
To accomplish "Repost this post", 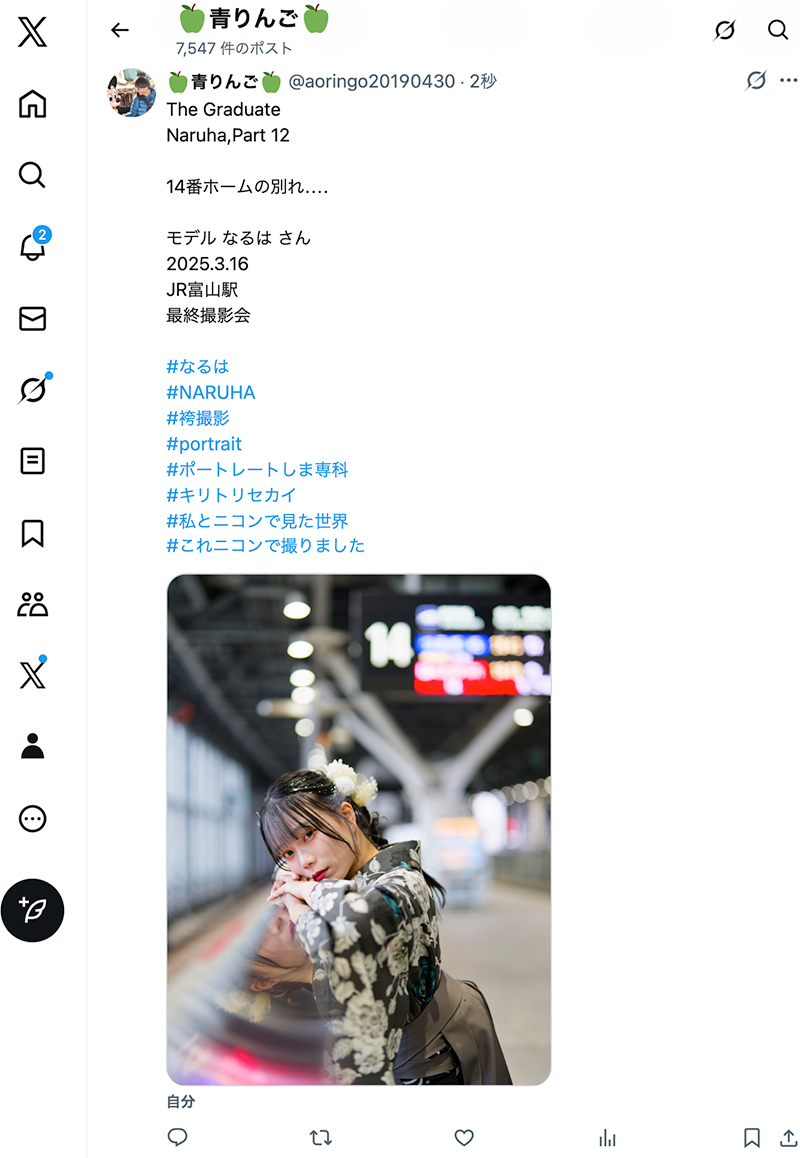I will (320, 1137).
